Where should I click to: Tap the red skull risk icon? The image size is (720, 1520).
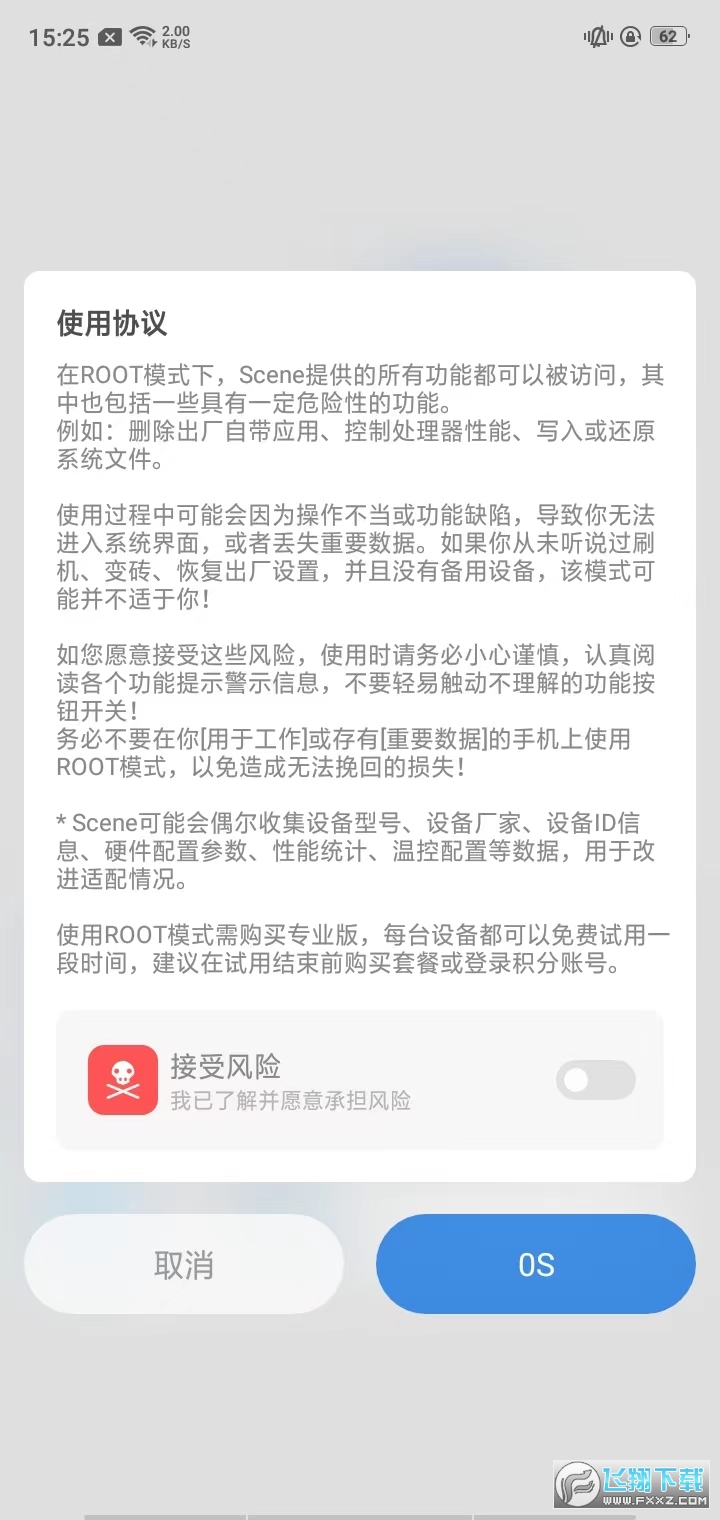click(x=122, y=1080)
